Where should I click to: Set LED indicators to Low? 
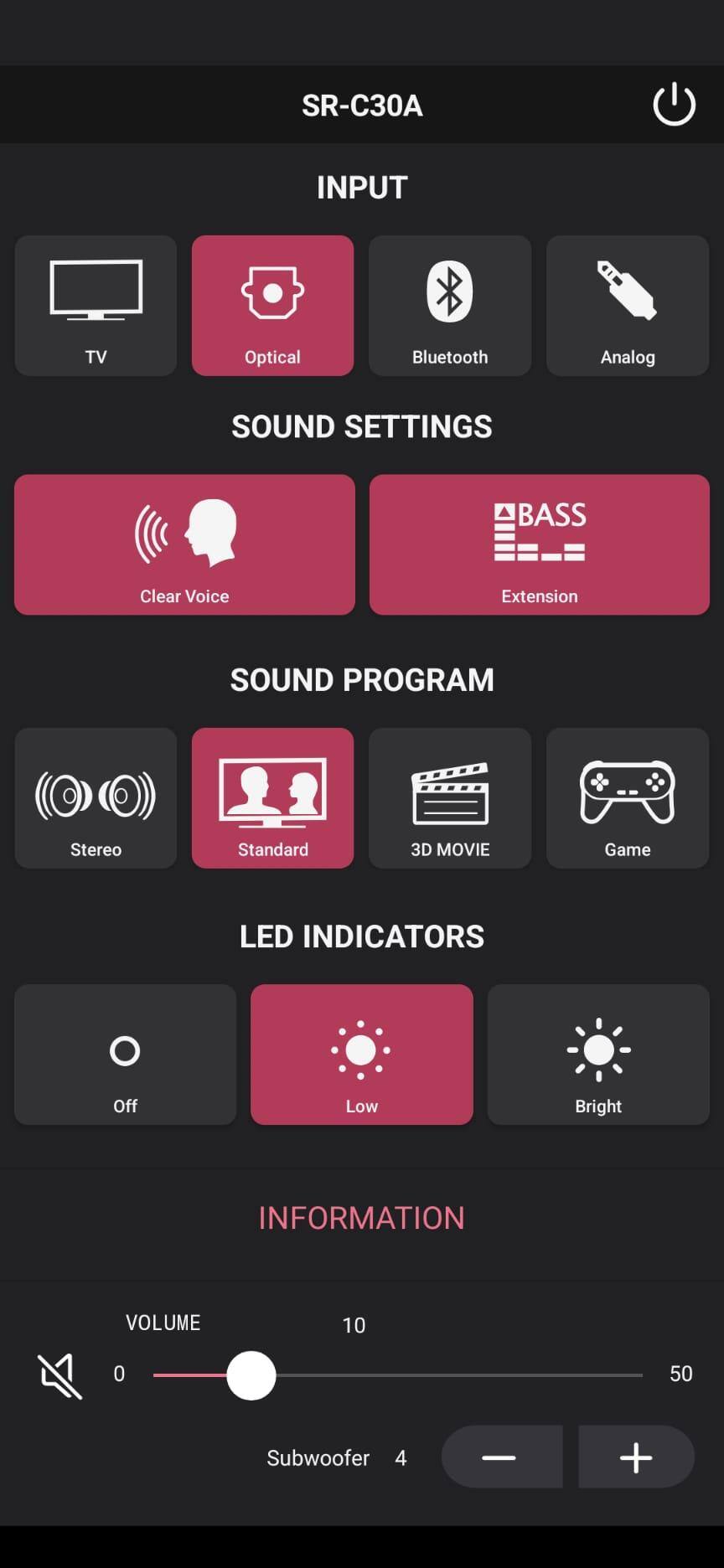(x=361, y=1055)
